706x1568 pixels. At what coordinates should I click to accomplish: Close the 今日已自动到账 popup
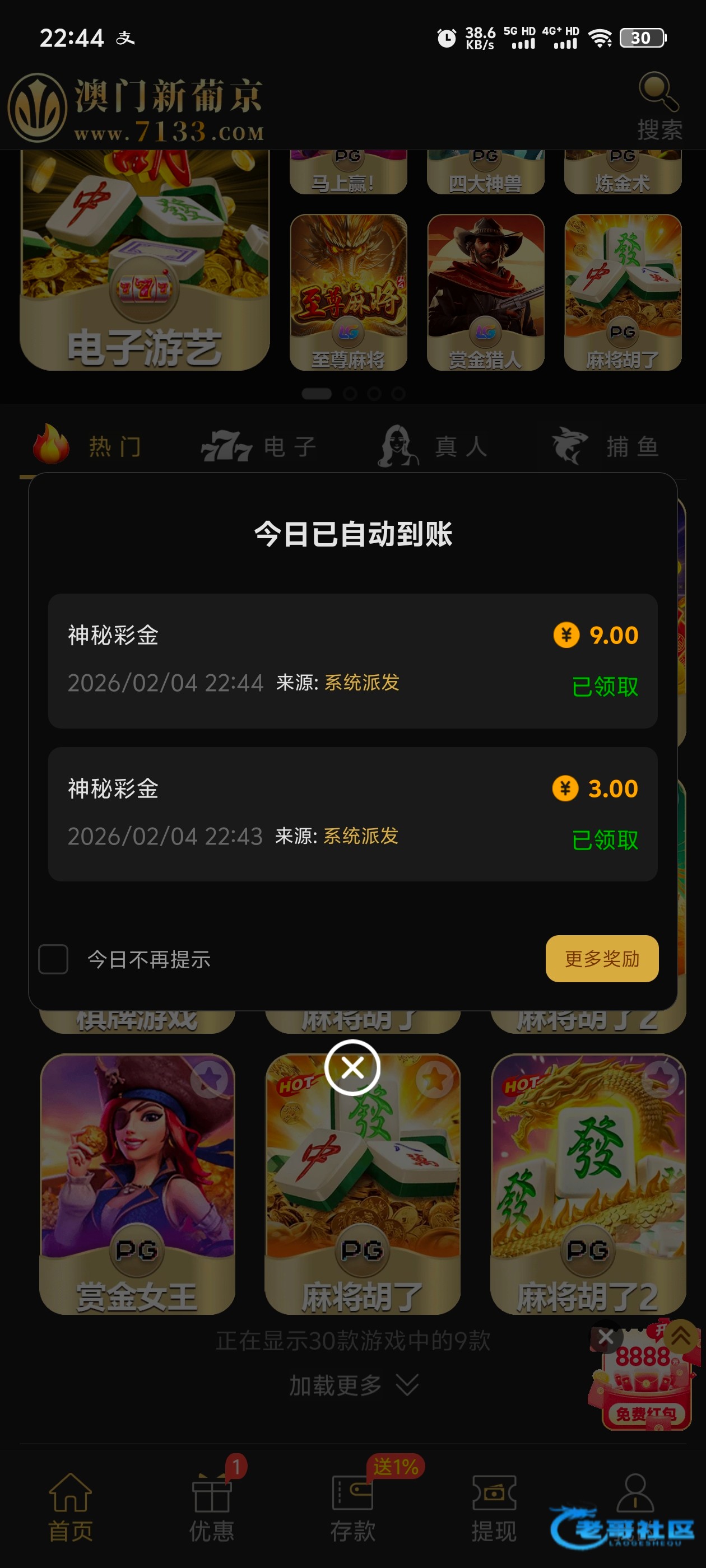point(352,1067)
